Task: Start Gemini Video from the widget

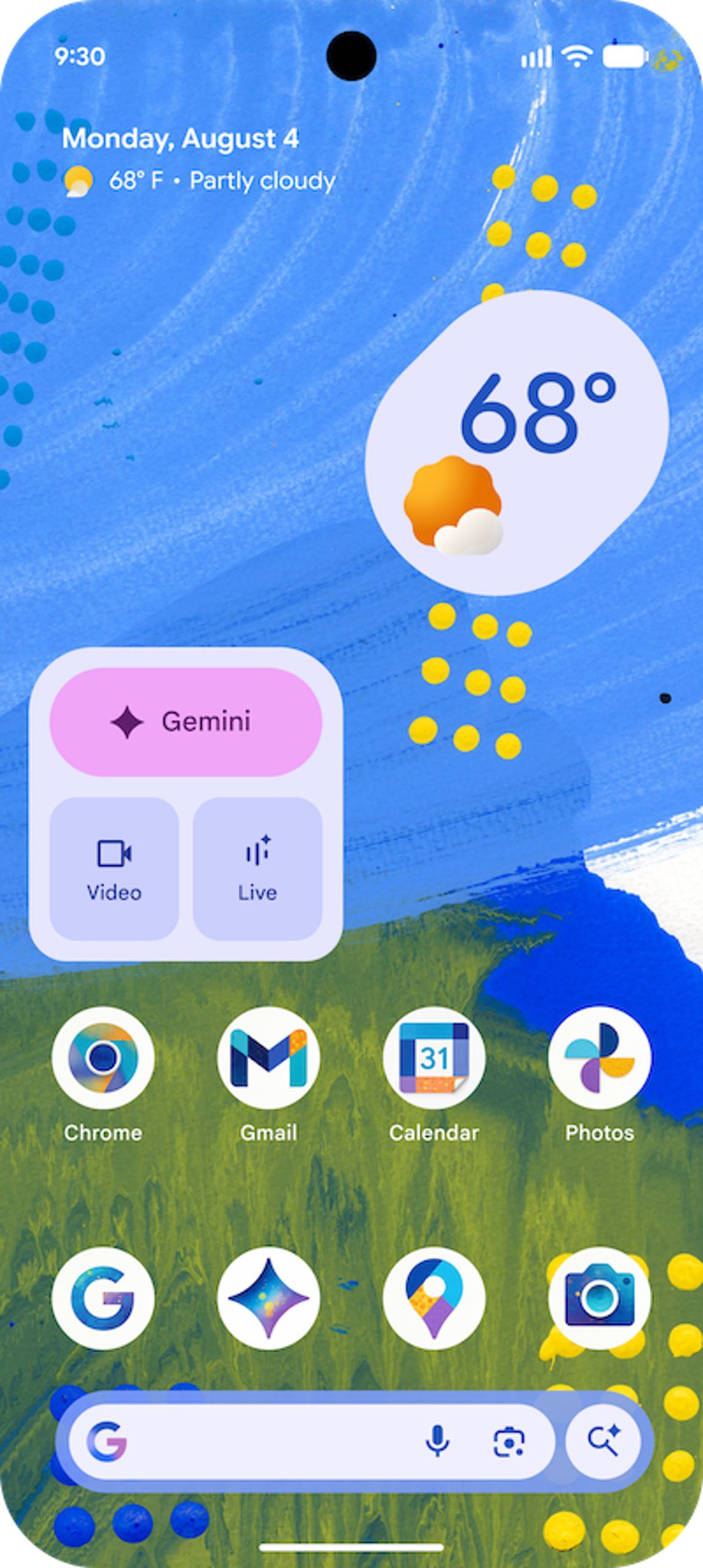Action: pyautogui.click(x=114, y=868)
